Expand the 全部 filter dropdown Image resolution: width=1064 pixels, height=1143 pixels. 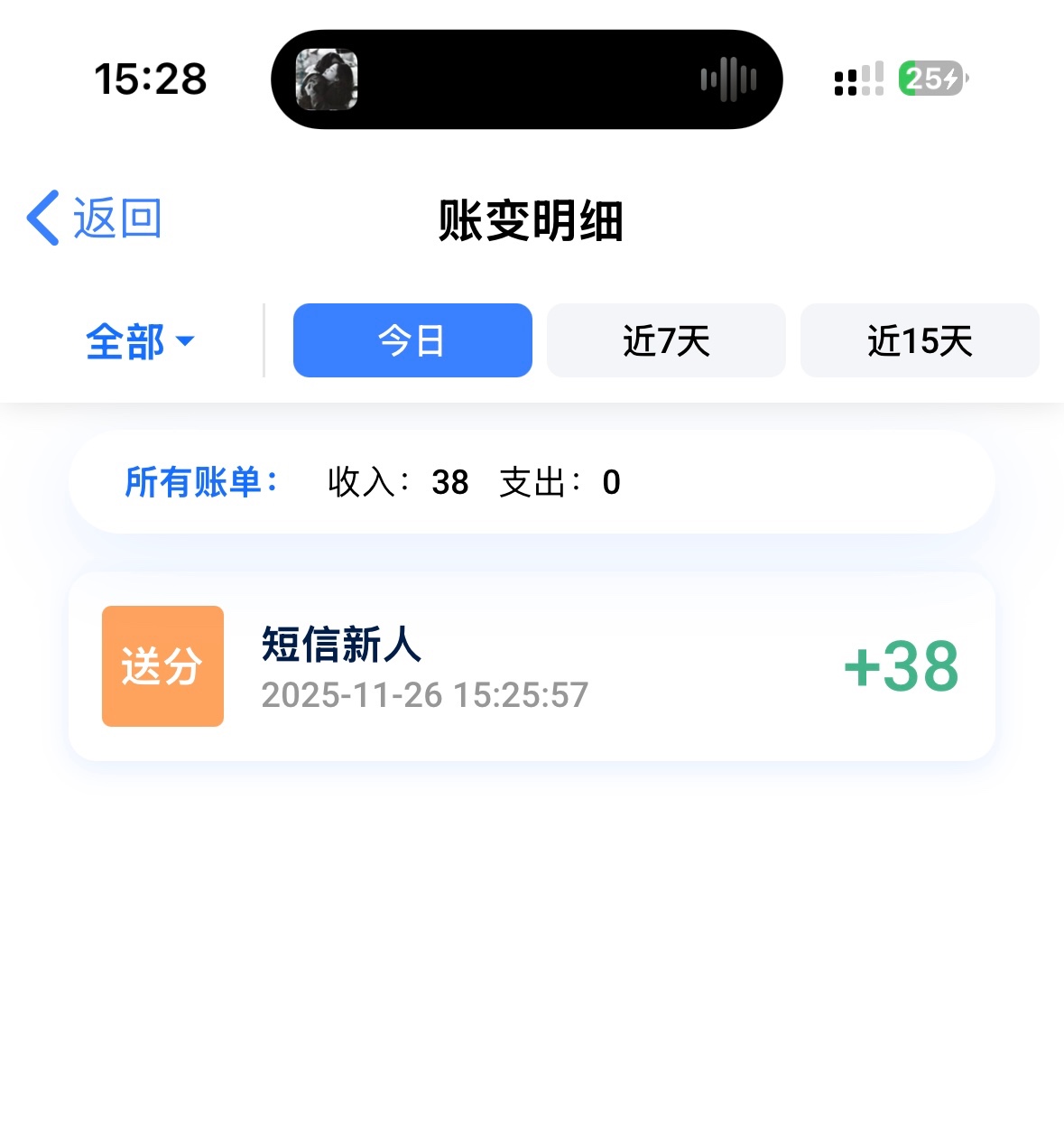(140, 341)
